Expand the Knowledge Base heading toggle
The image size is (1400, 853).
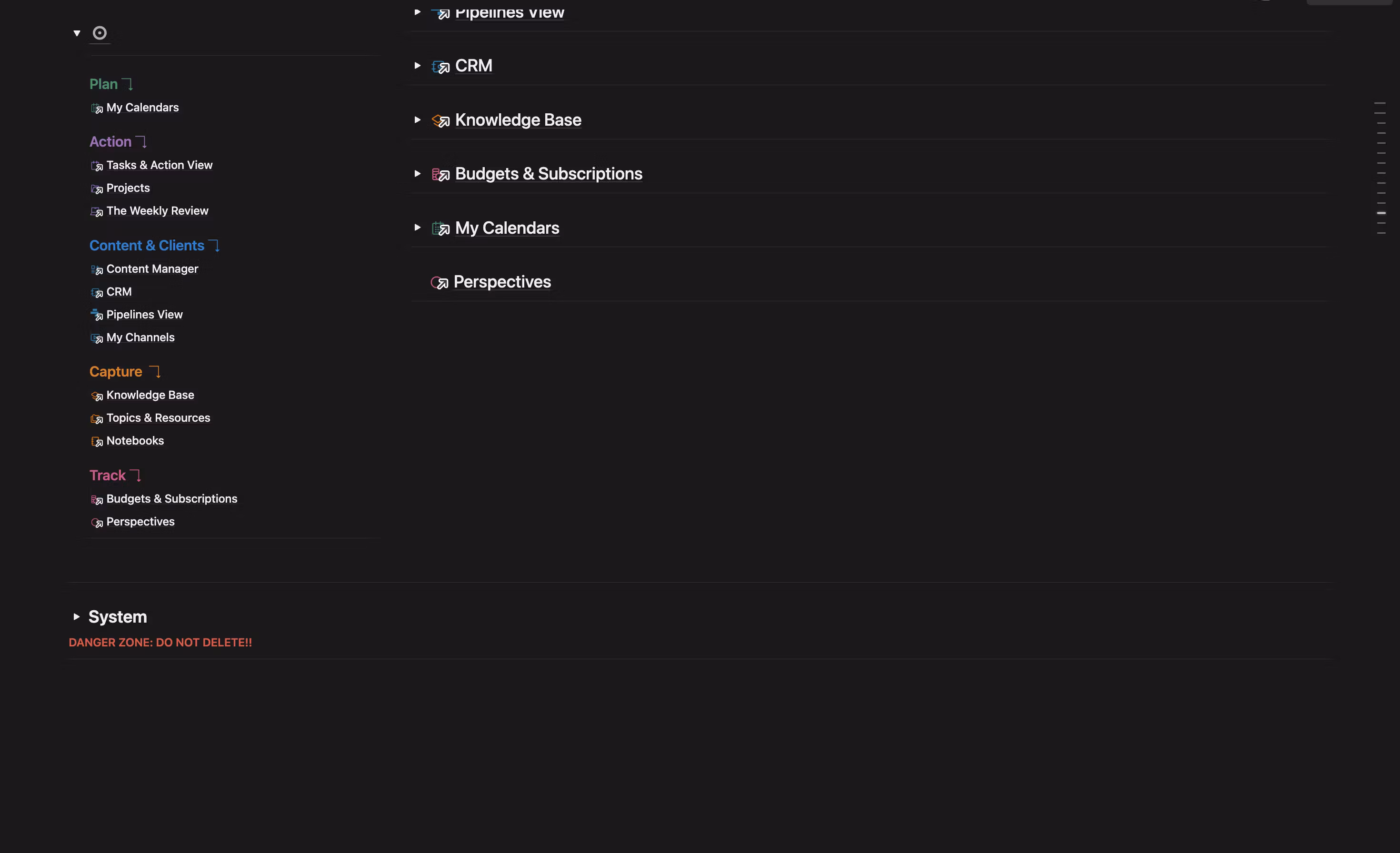(x=418, y=120)
